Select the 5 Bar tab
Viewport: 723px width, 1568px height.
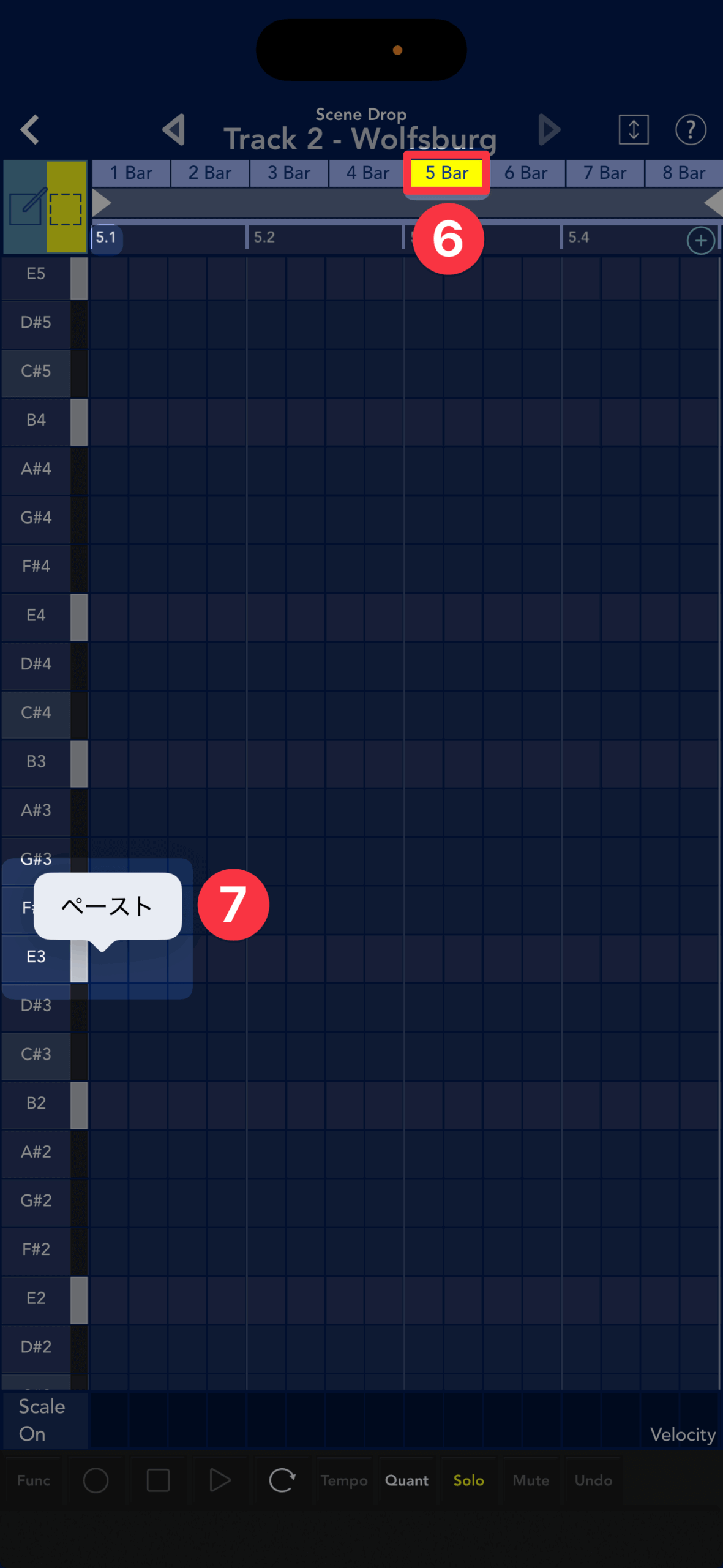coord(446,173)
